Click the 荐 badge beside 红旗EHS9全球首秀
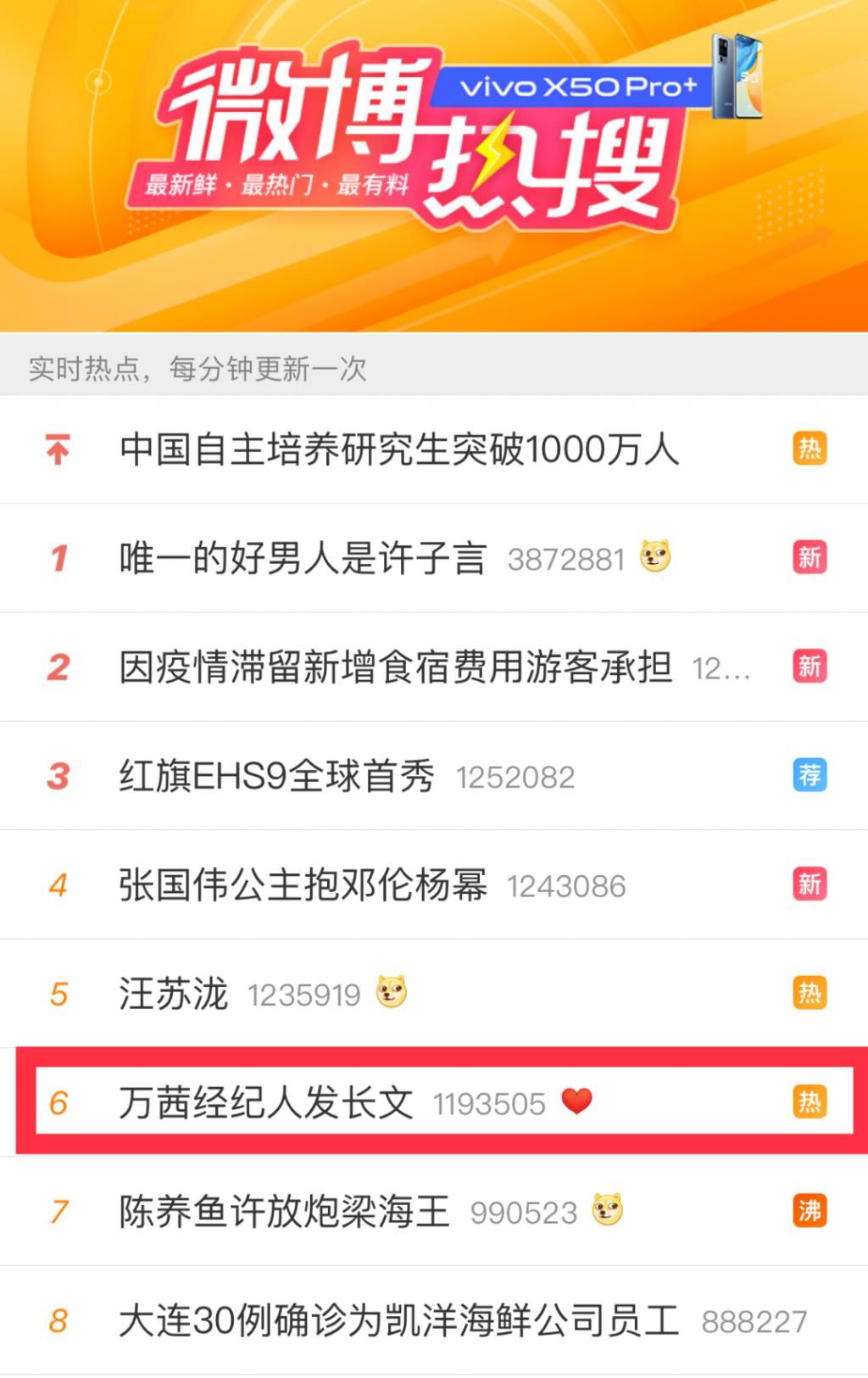This screenshot has width=868, height=1378. pos(810,775)
